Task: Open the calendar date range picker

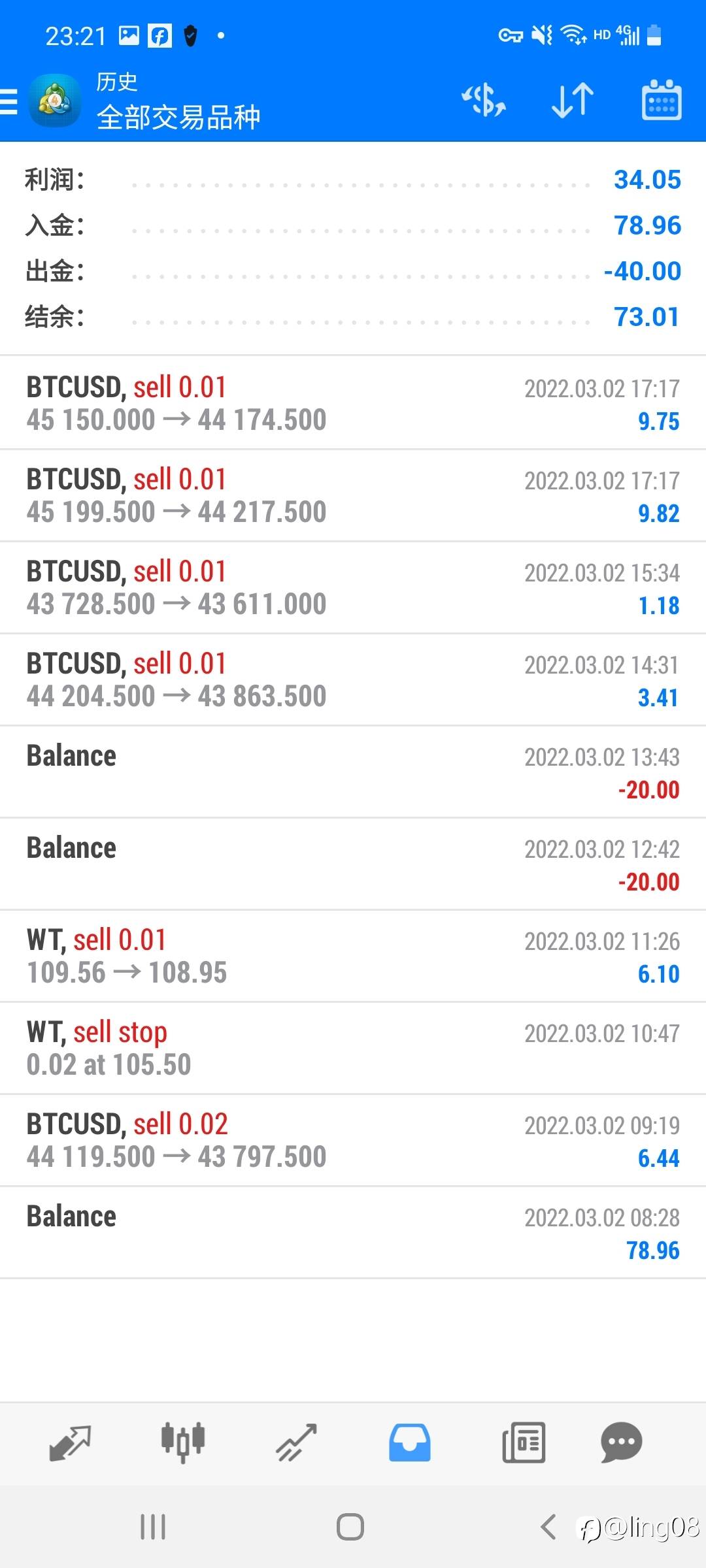Action: tap(662, 101)
